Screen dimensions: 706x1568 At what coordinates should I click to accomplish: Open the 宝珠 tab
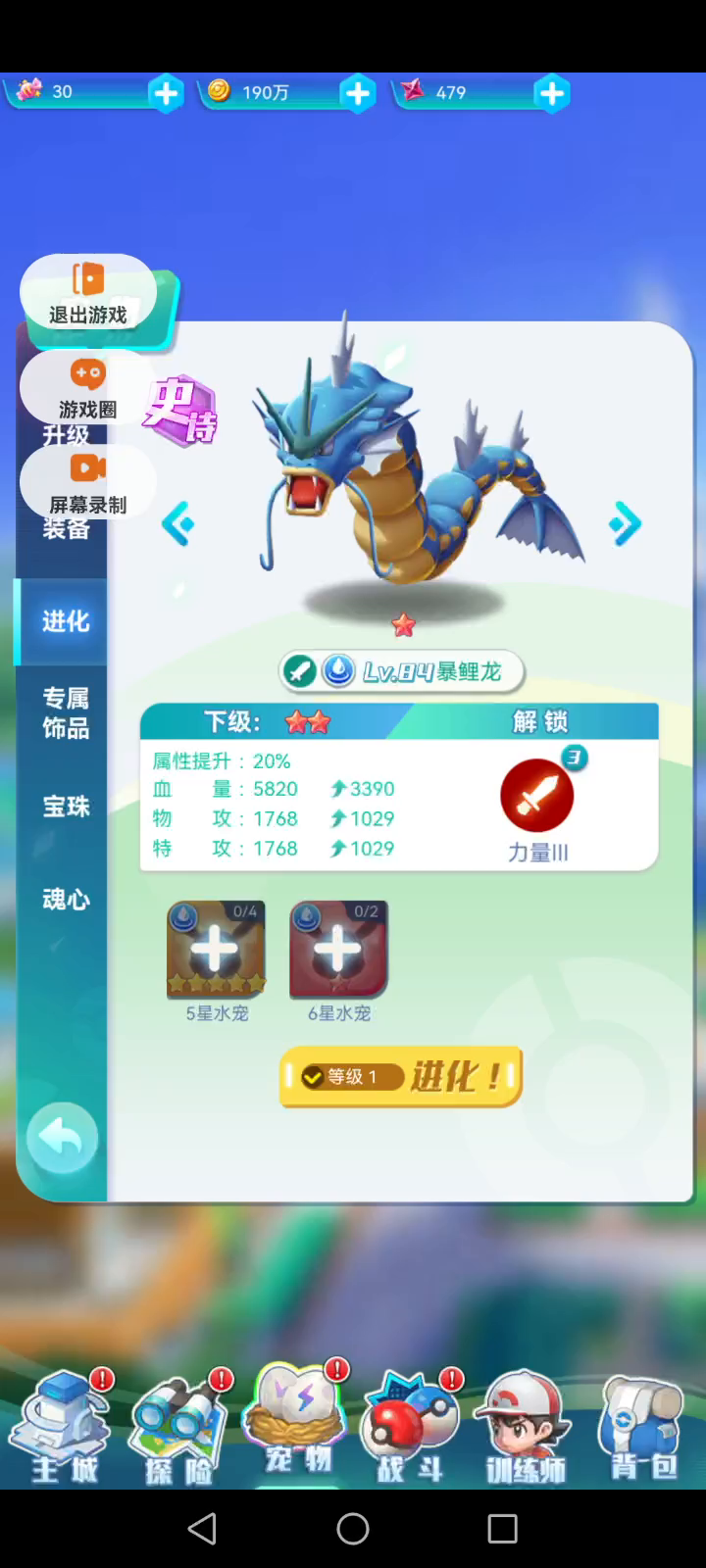pos(65,806)
